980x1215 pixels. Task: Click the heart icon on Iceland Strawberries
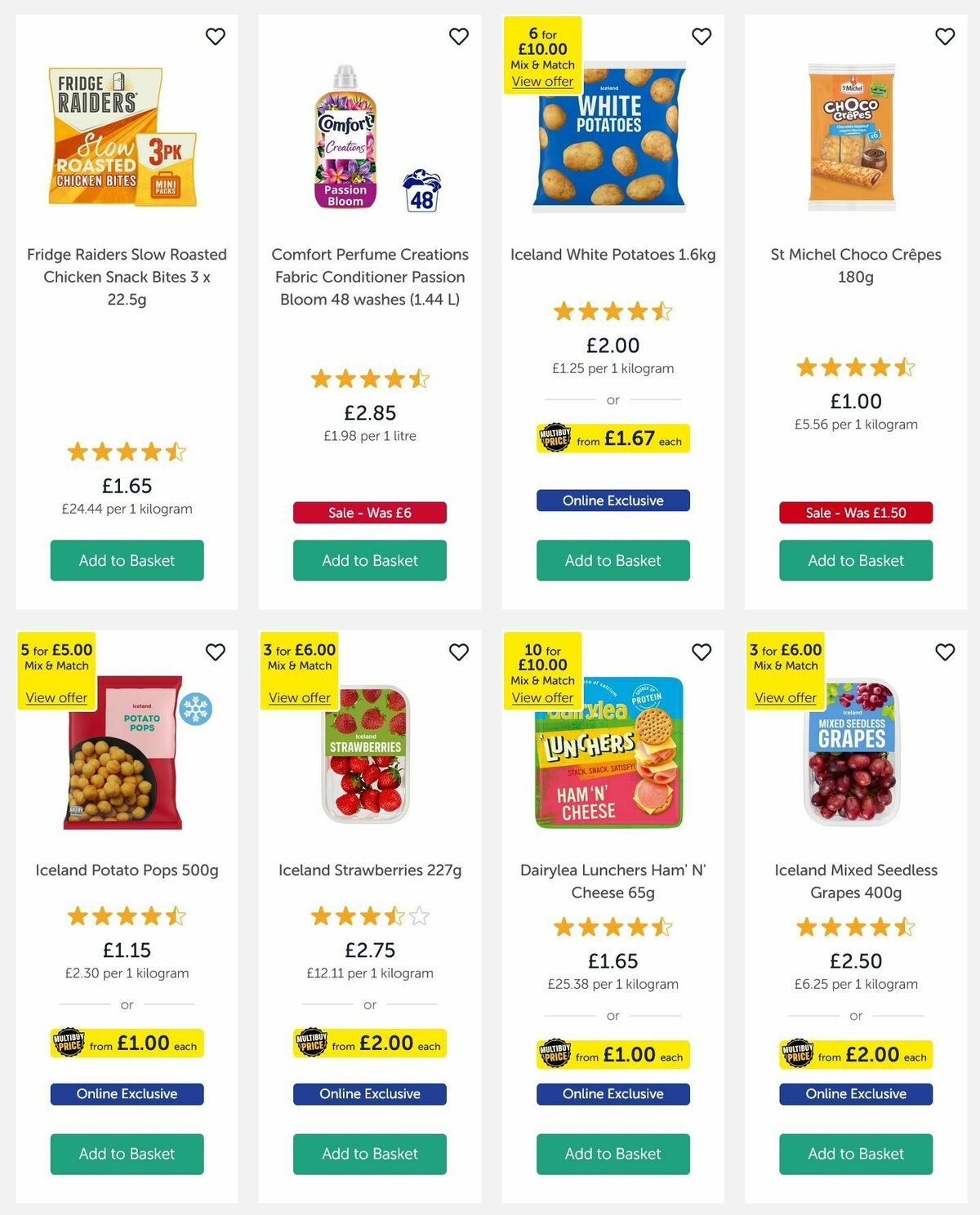[458, 652]
